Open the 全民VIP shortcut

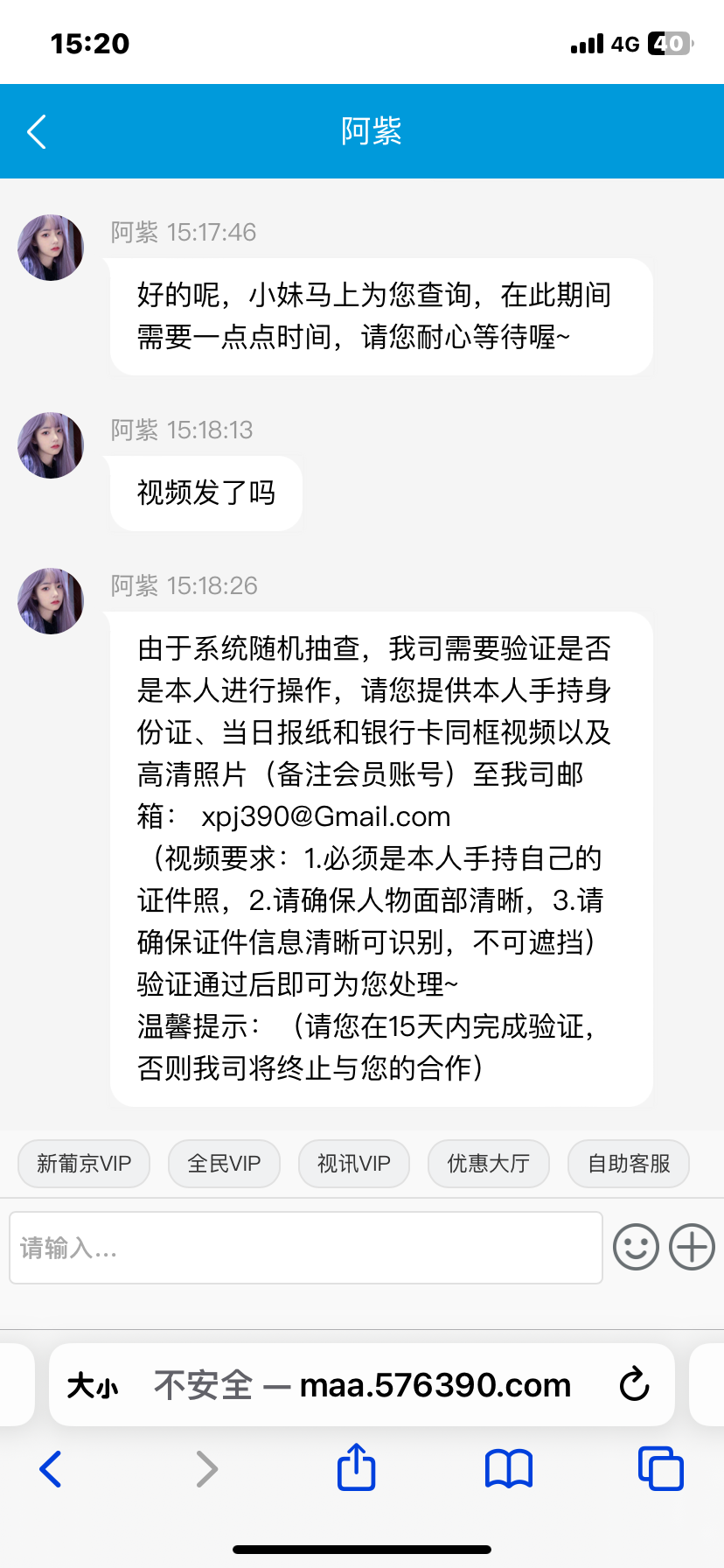pyautogui.click(x=224, y=1164)
